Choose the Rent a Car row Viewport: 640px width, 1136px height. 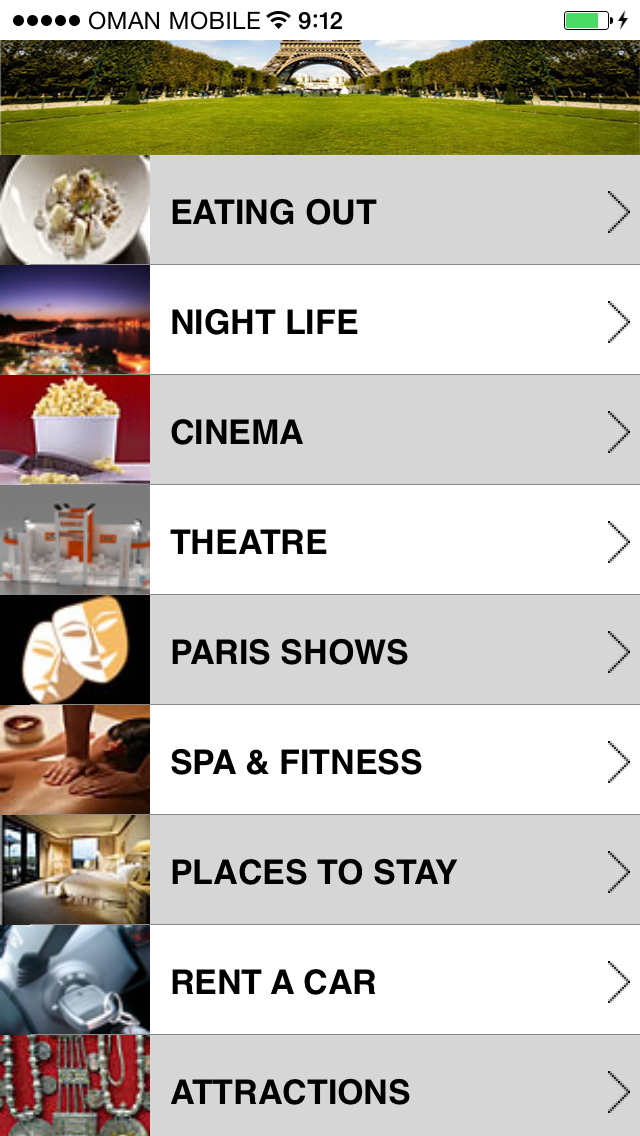[x=320, y=981]
